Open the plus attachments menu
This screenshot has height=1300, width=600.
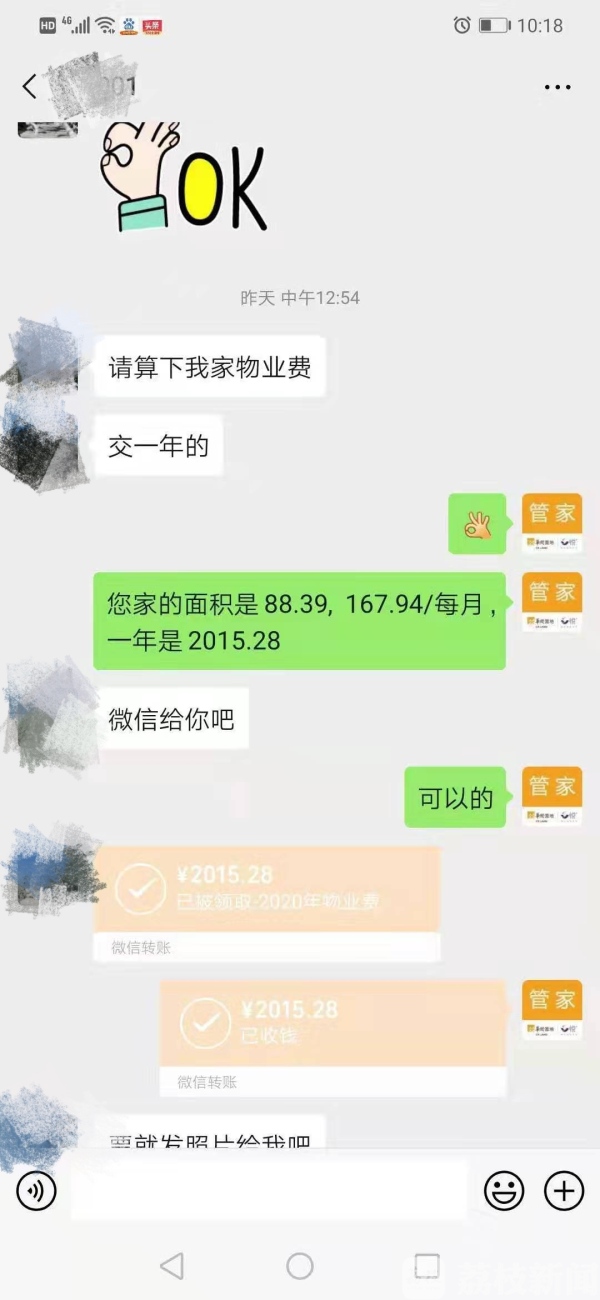coord(563,1190)
